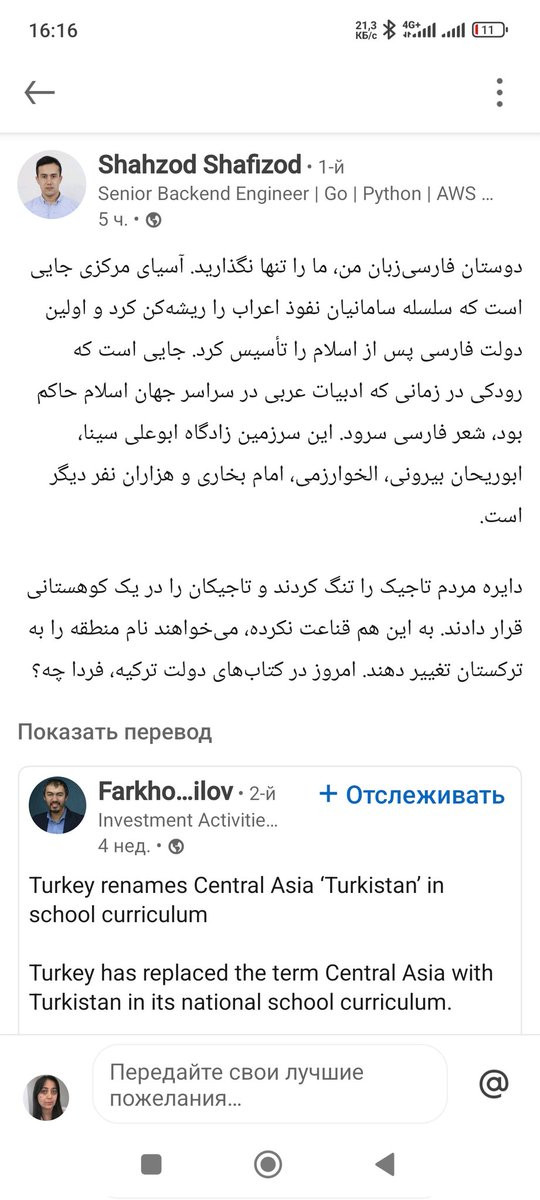The height and width of the screenshot is (1200, 540).
Task: Tap the system home button
Action: (268, 1163)
